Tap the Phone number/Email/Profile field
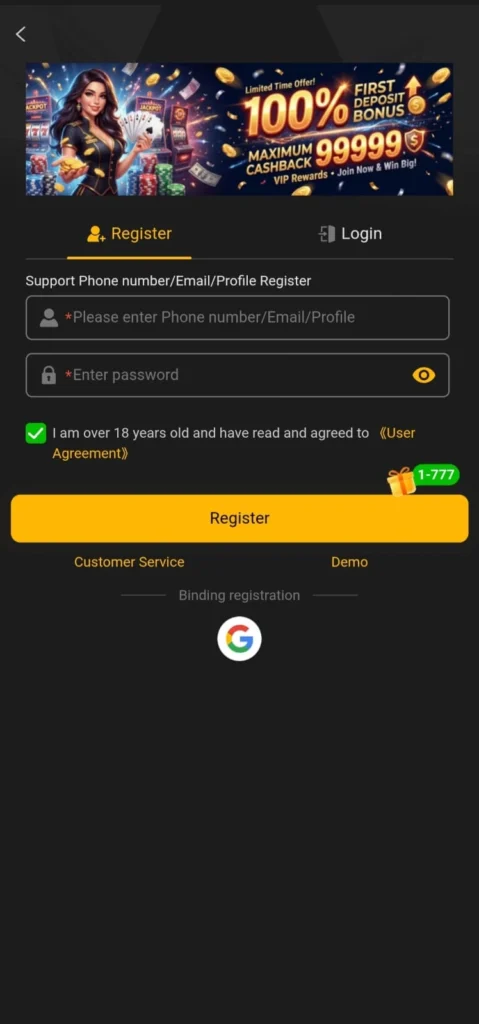479x1024 pixels. (x=237, y=317)
